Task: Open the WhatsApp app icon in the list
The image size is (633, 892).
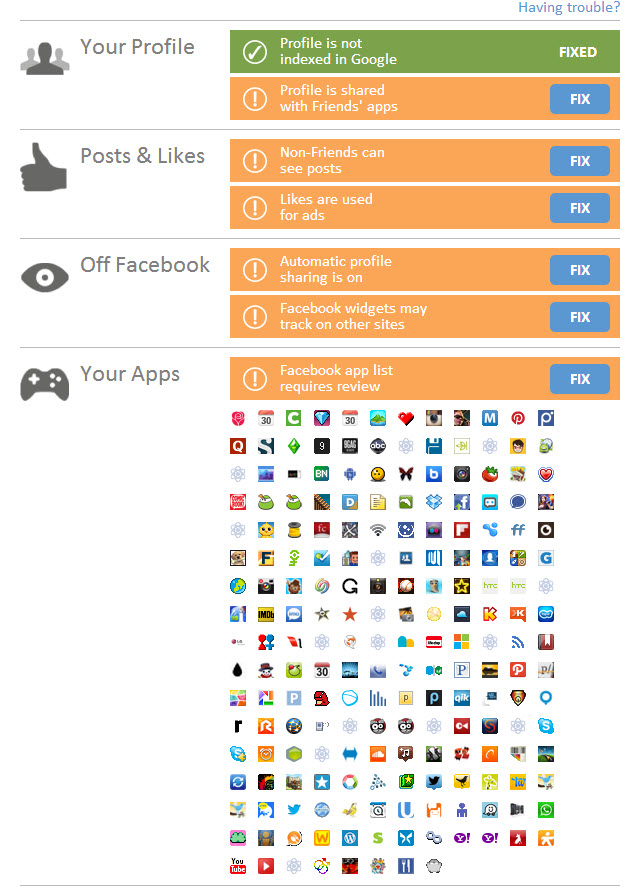Action: click(546, 810)
